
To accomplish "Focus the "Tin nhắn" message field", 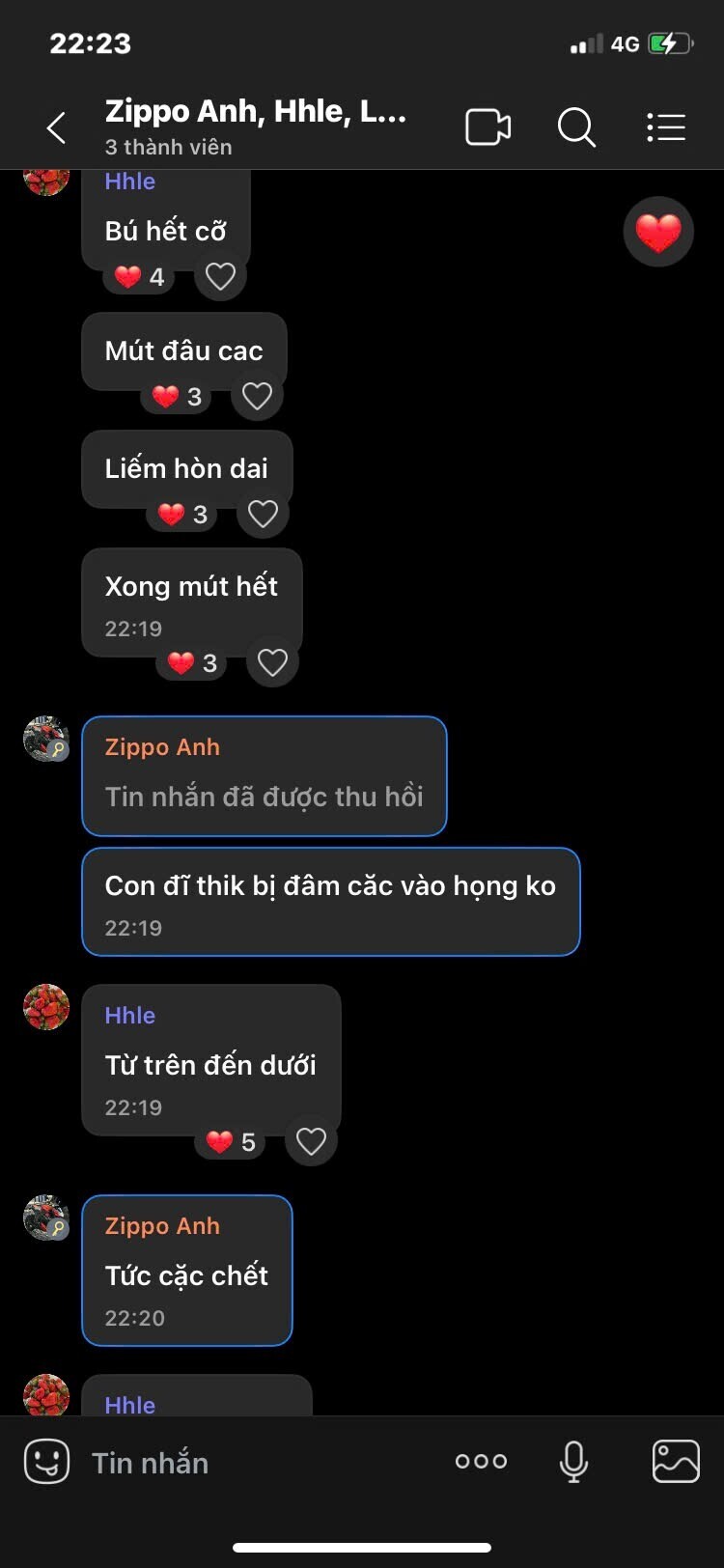I will click(x=261, y=1463).
